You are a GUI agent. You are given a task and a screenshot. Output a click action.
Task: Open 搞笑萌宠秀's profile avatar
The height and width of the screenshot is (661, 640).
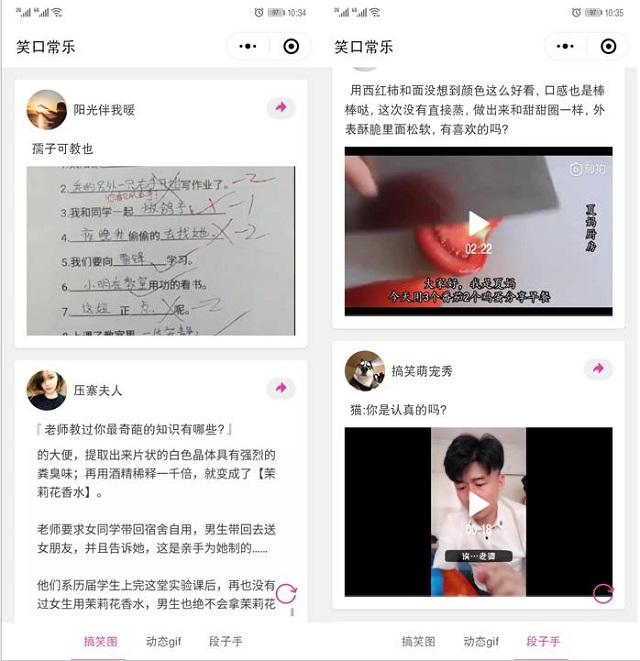pos(364,371)
